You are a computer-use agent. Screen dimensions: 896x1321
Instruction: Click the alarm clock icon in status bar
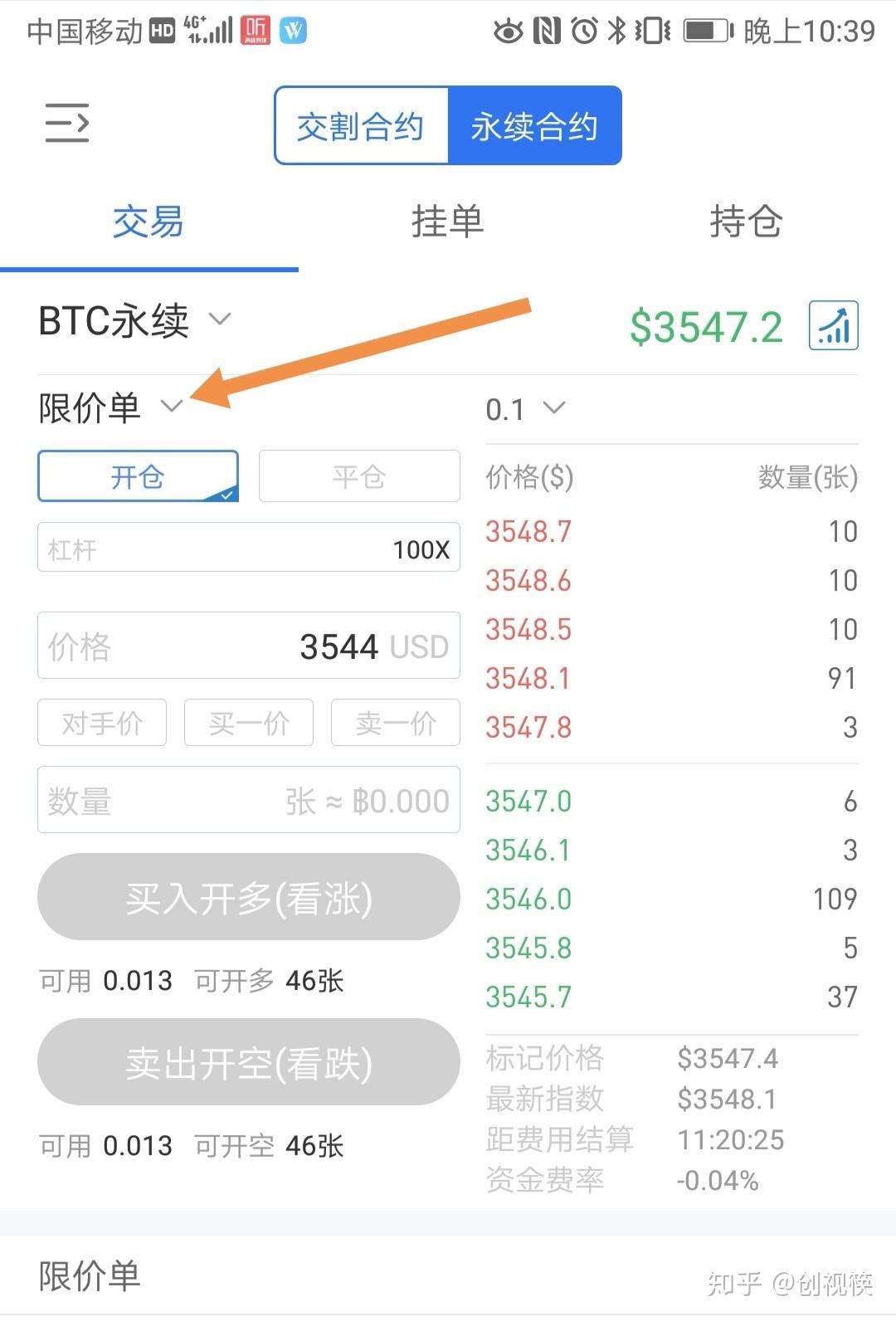[583, 31]
